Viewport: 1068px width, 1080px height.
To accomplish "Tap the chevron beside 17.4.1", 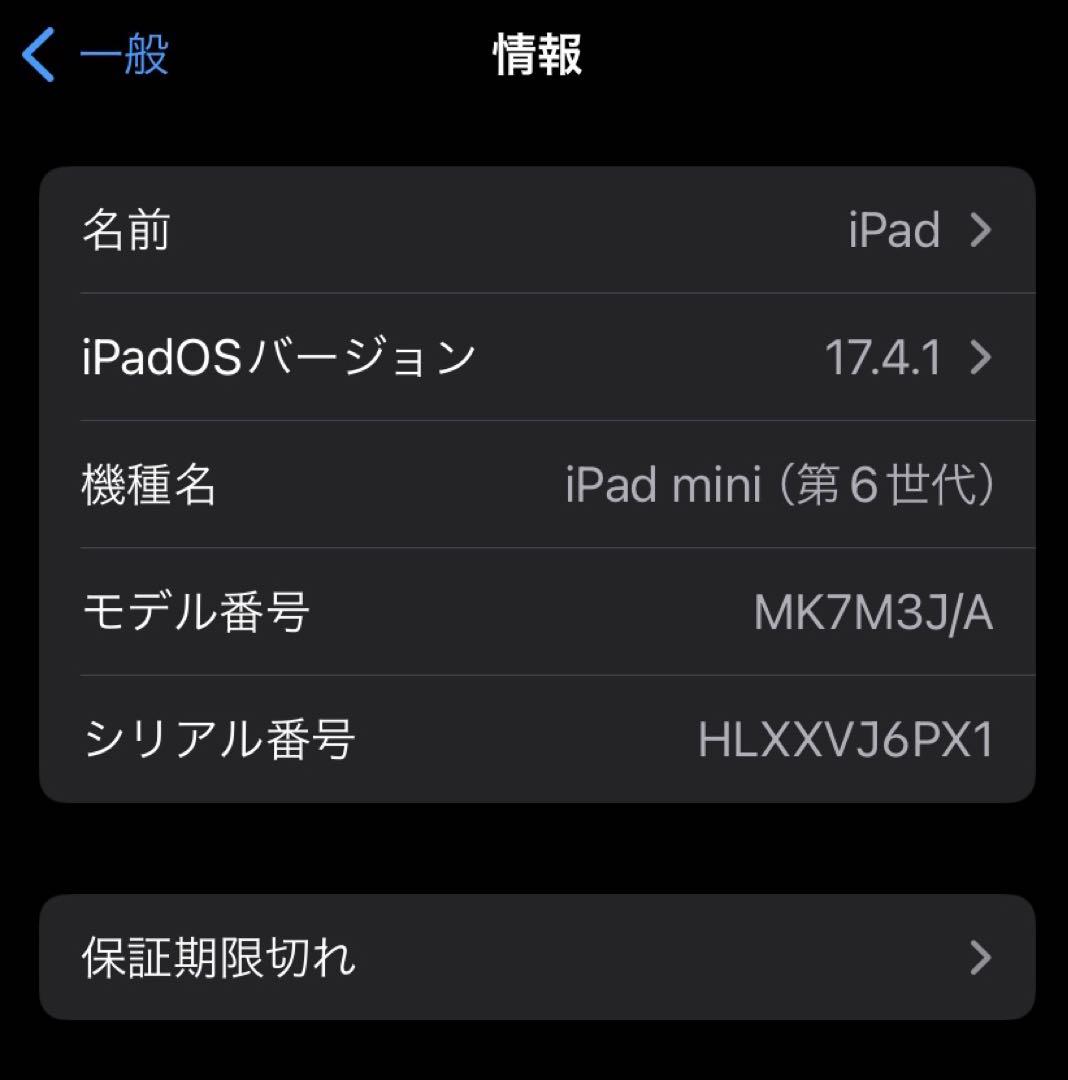I will coord(981,358).
